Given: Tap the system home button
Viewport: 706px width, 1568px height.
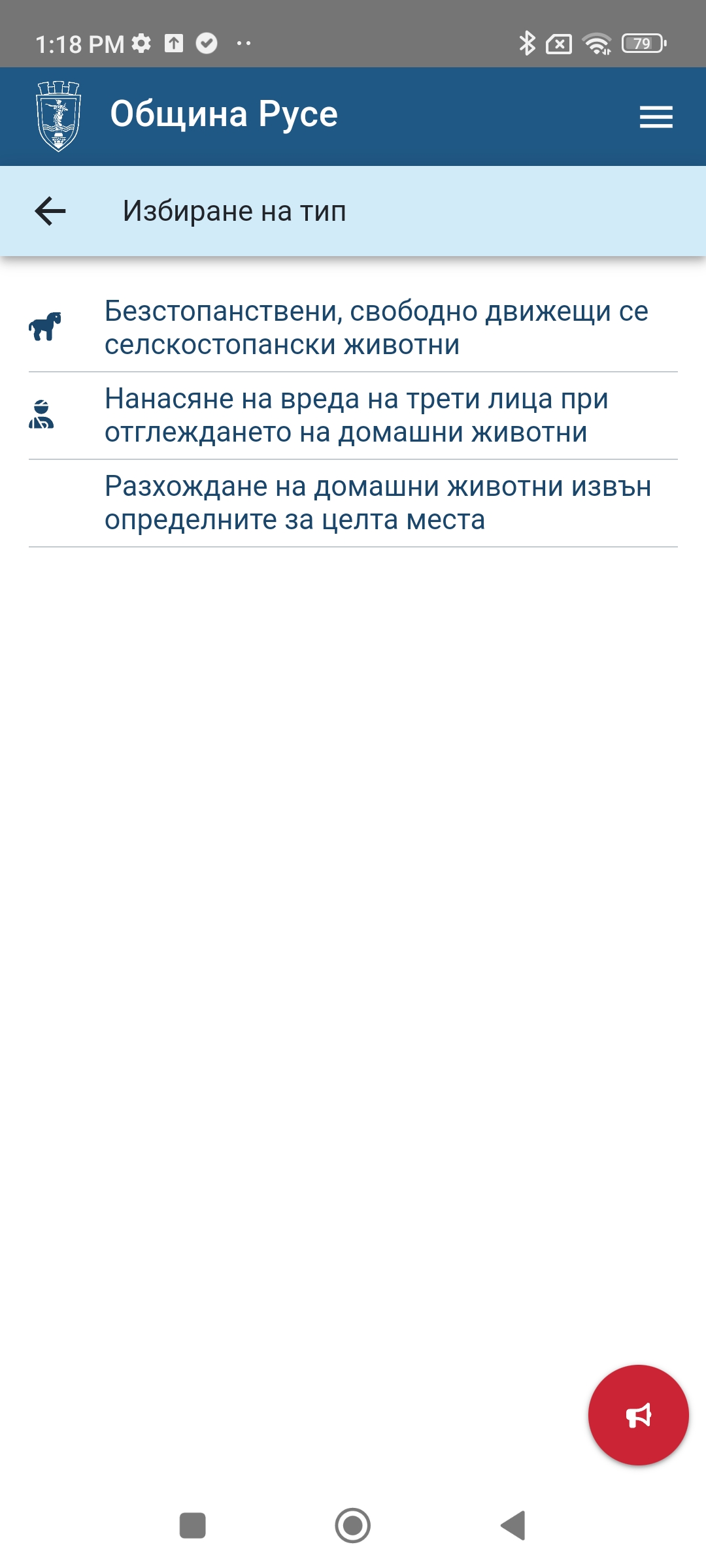Looking at the screenshot, I should tap(353, 1526).
